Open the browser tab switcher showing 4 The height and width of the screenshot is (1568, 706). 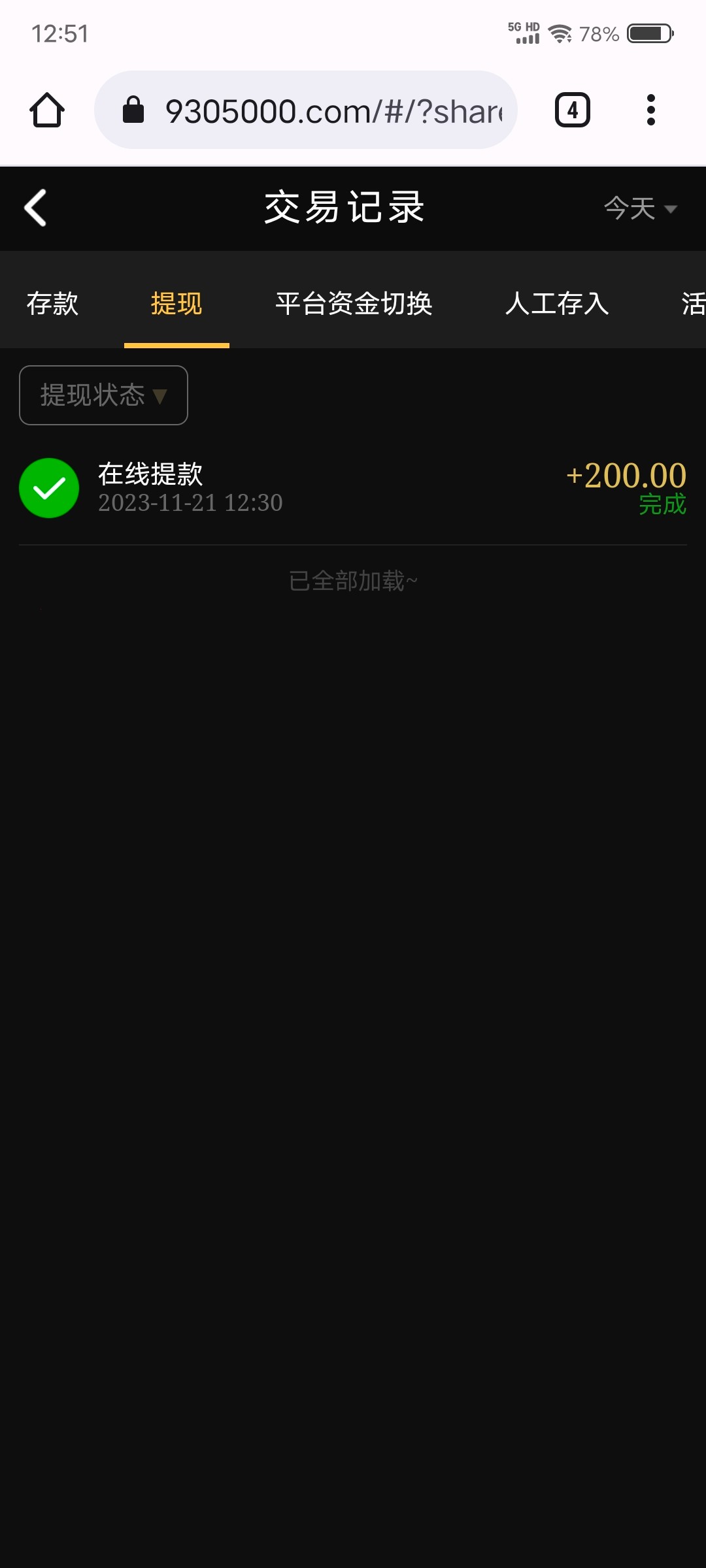572,110
